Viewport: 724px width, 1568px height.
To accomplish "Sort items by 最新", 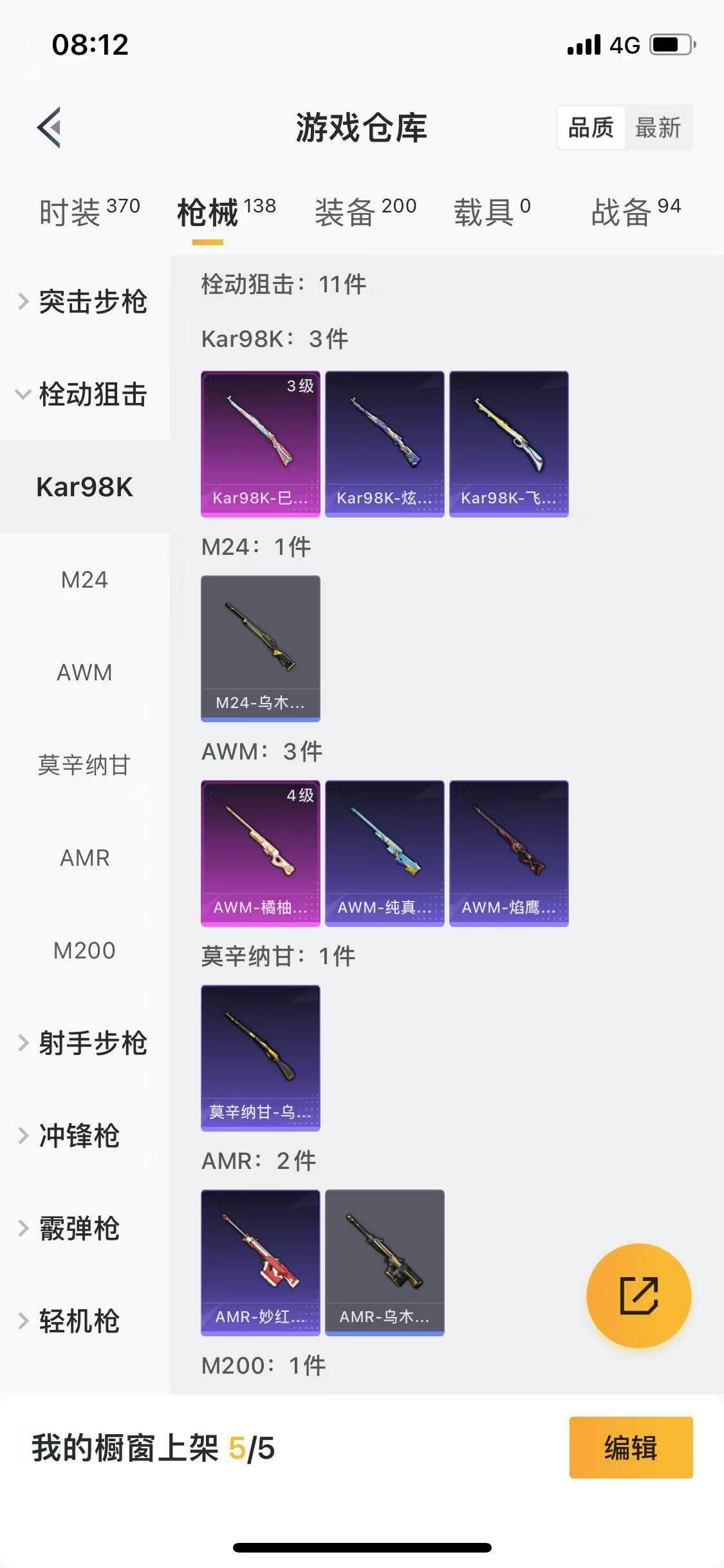I will (x=658, y=127).
